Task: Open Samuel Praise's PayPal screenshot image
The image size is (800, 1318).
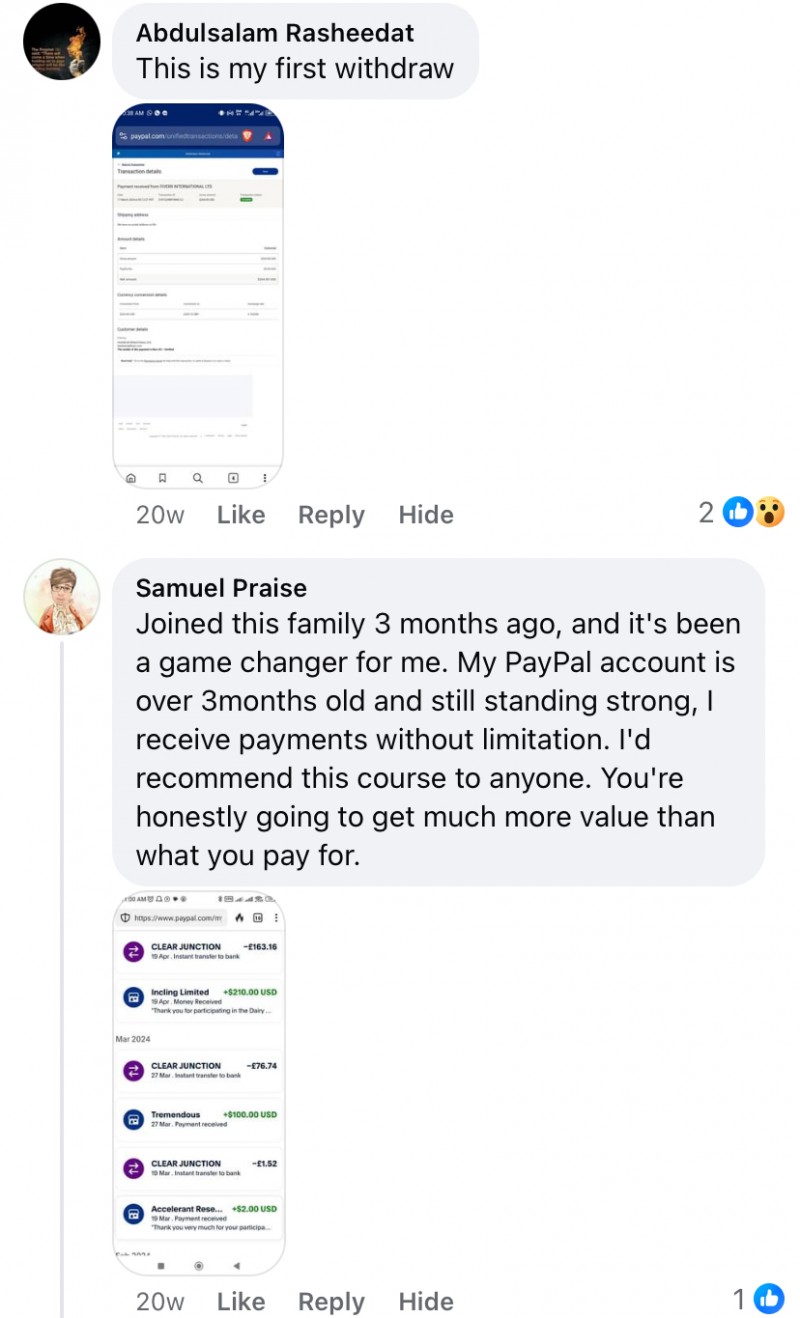Action: coord(198,1084)
